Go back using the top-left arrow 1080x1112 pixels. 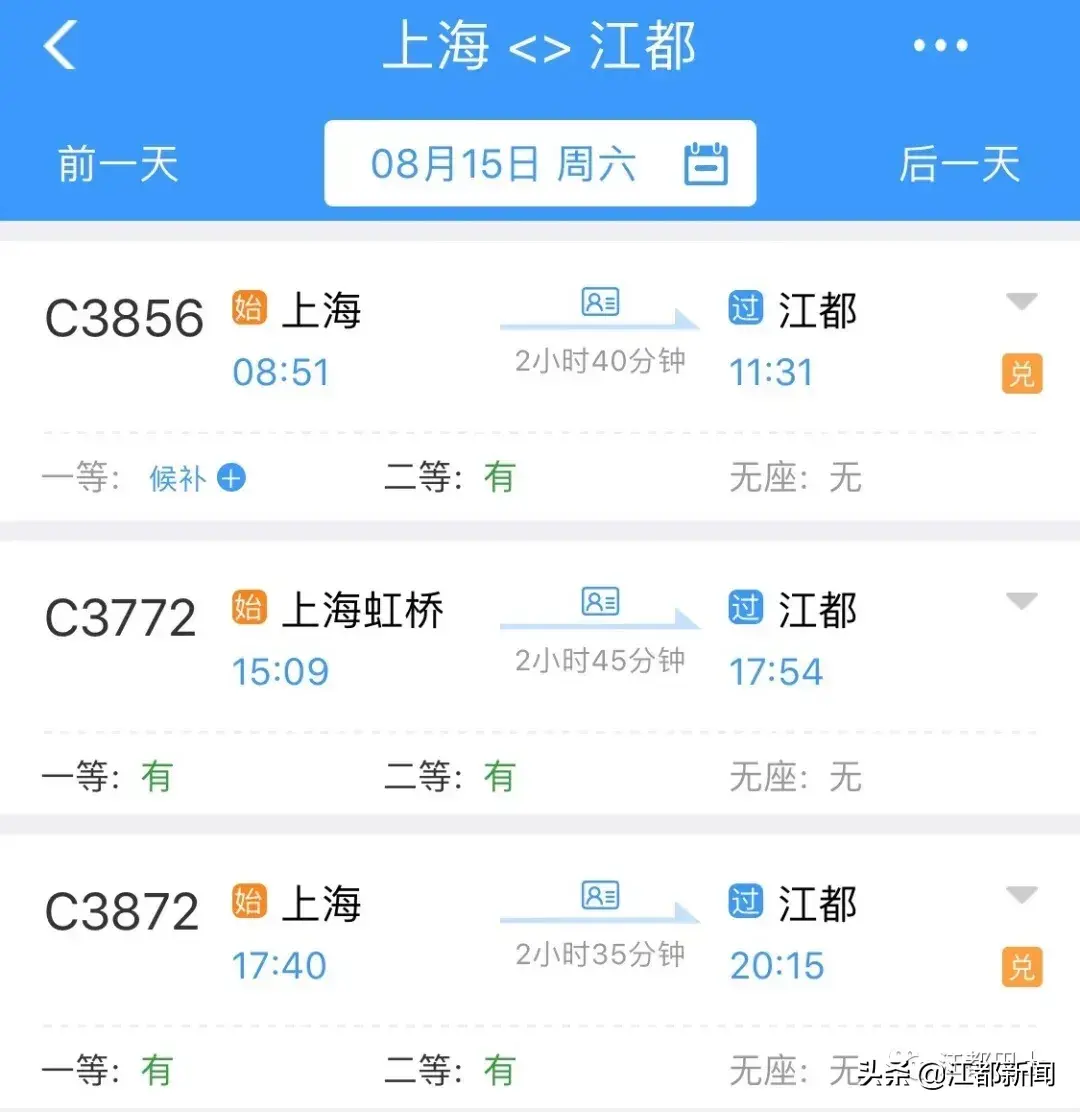tap(60, 46)
